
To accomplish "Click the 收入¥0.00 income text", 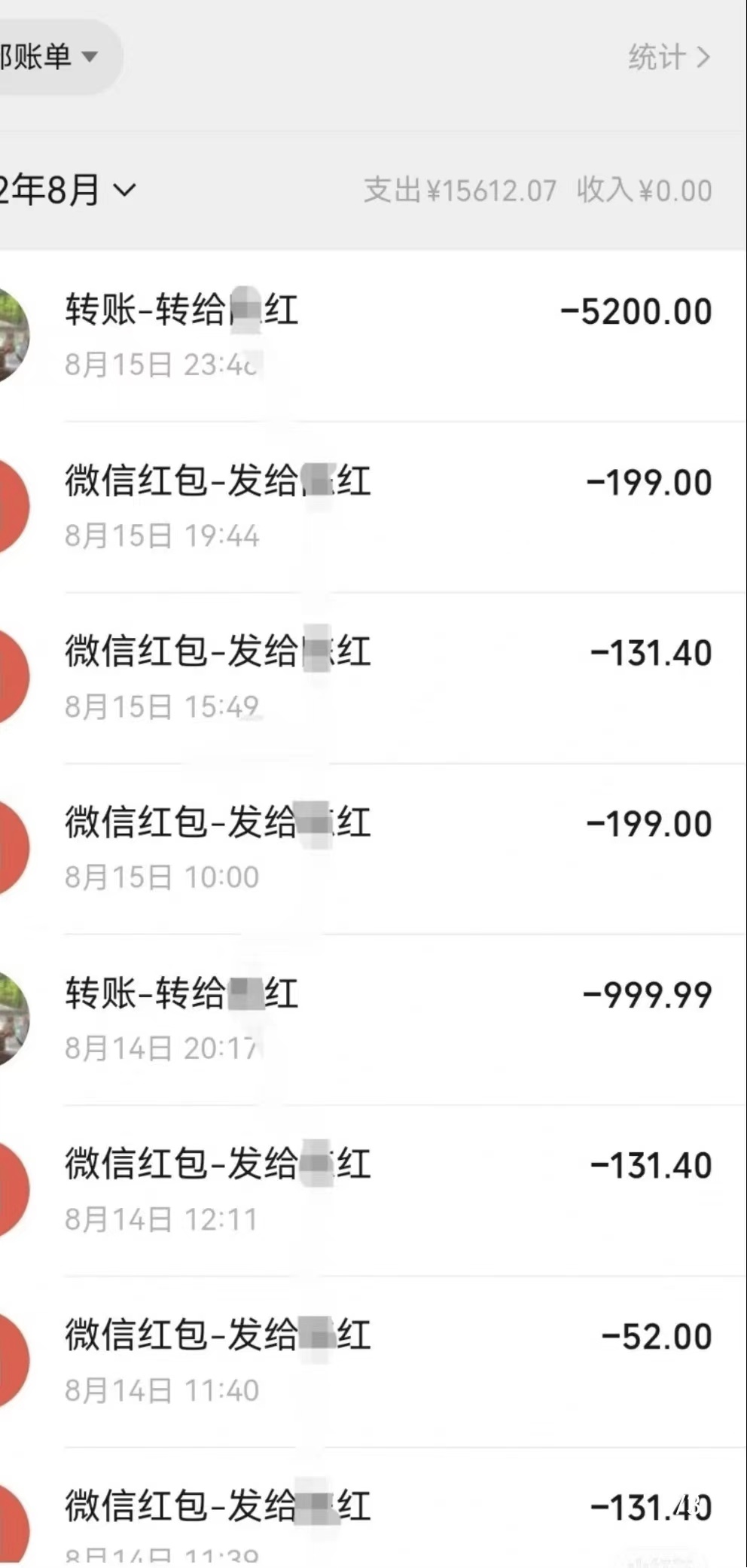I will coord(644,190).
